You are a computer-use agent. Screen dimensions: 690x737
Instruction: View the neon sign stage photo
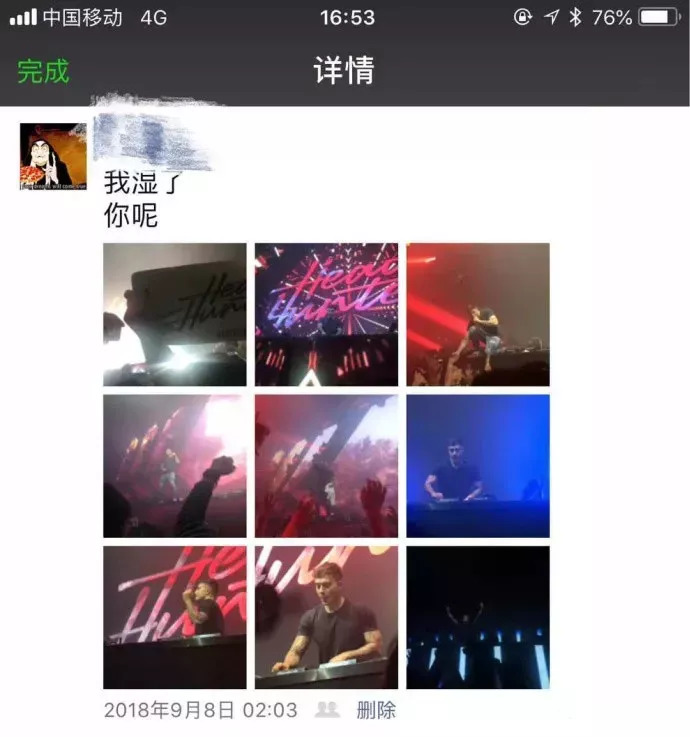pyautogui.click(x=326, y=314)
